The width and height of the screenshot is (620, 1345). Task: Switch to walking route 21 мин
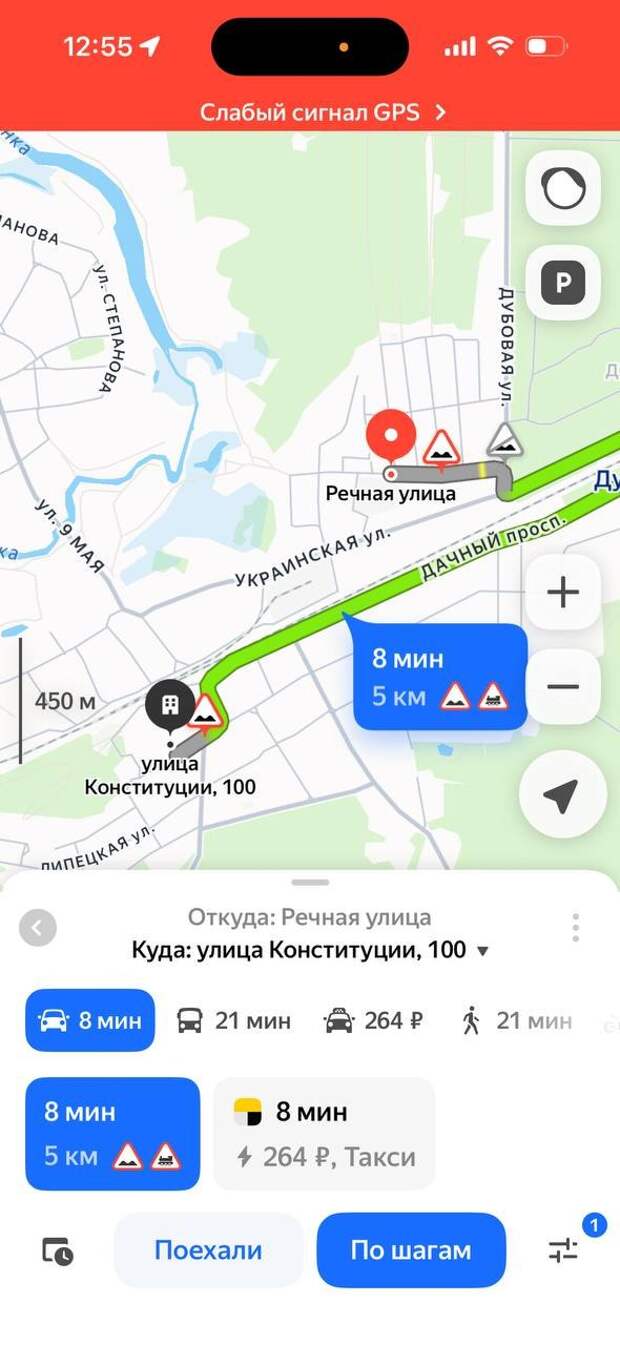[516, 1021]
